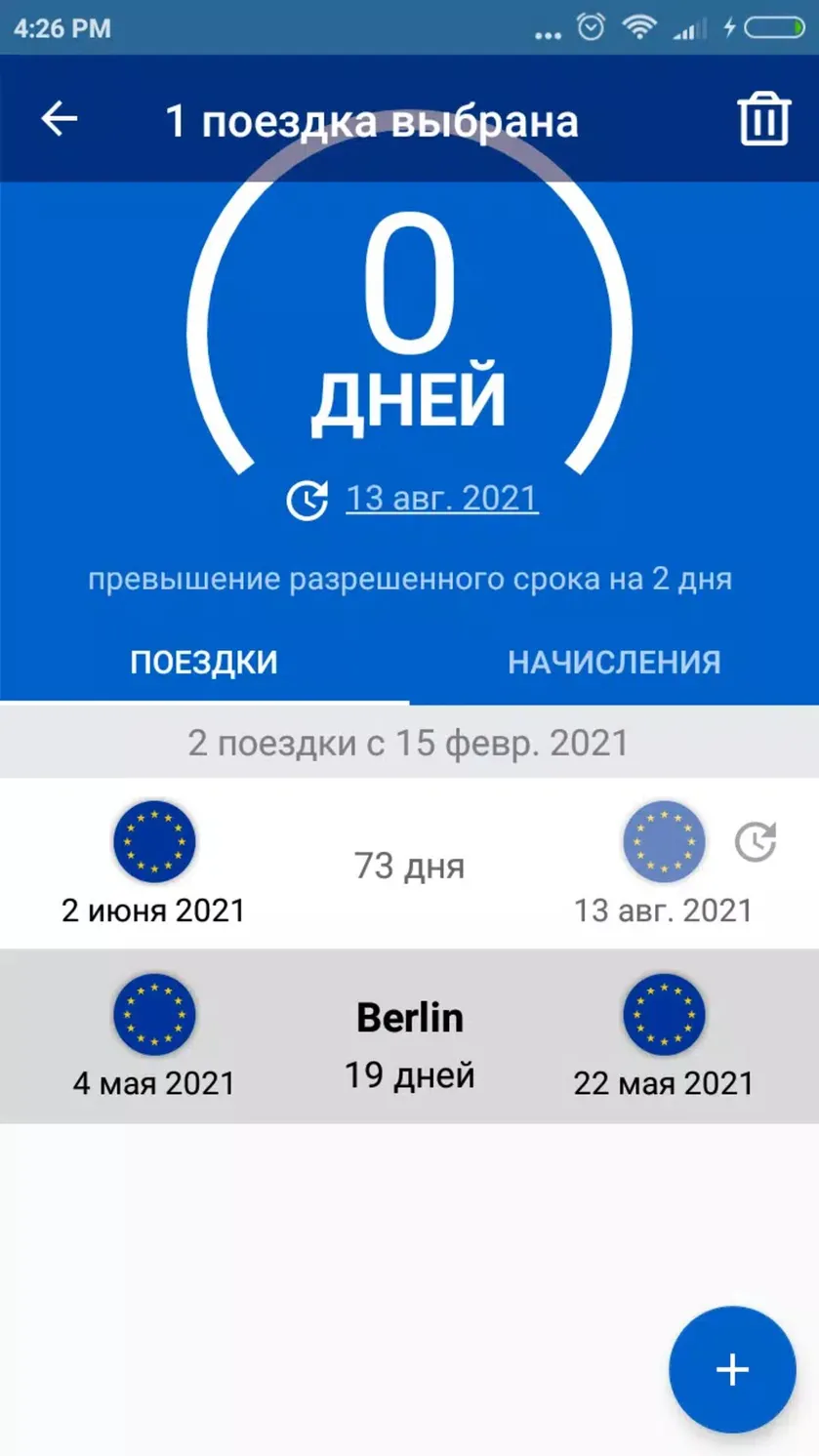Delete the selected trip with trash icon
819x1456 pixels.
[x=763, y=119]
